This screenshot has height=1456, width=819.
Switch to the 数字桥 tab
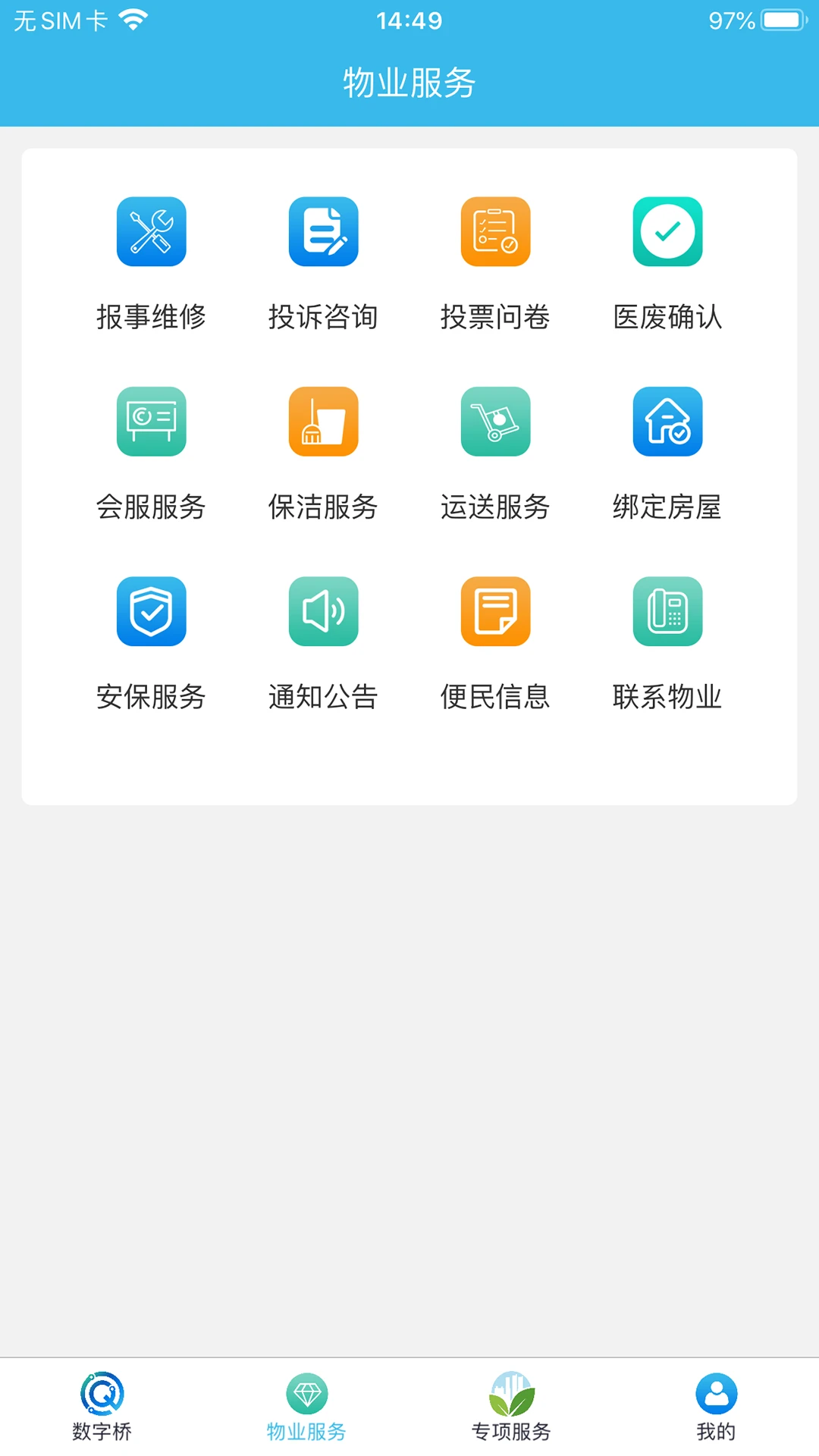[102, 1407]
